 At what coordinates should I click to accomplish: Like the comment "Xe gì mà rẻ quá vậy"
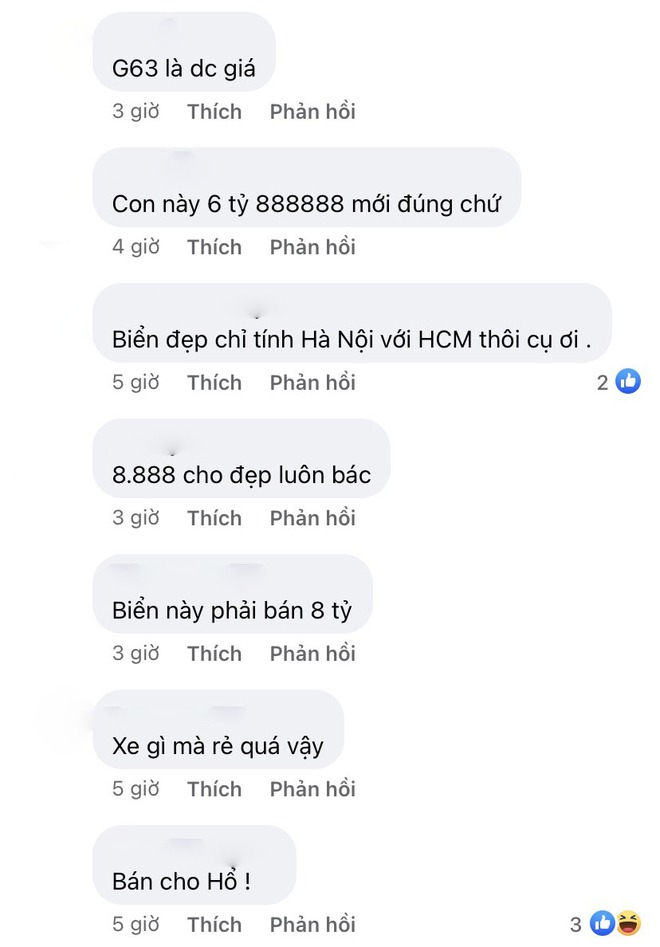point(214,789)
